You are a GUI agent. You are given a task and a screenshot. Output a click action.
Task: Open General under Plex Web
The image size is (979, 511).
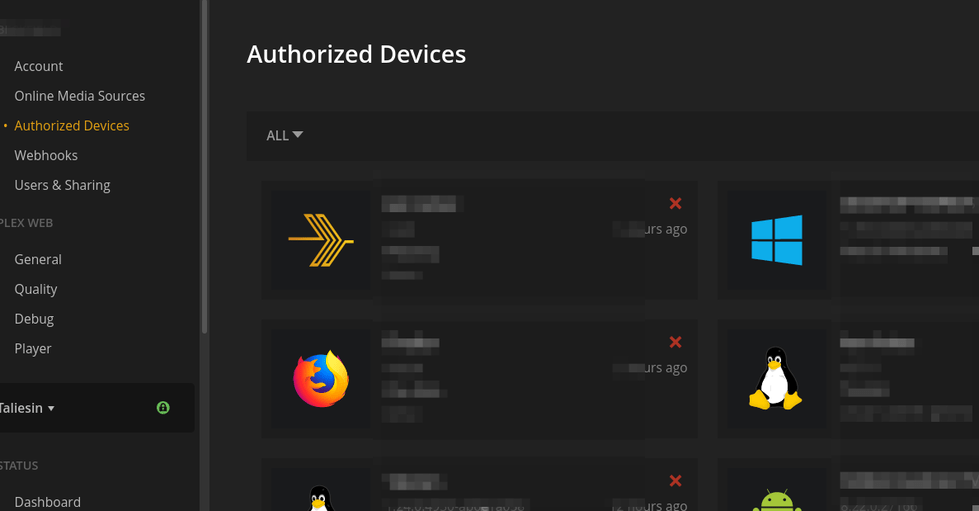click(37, 259)
